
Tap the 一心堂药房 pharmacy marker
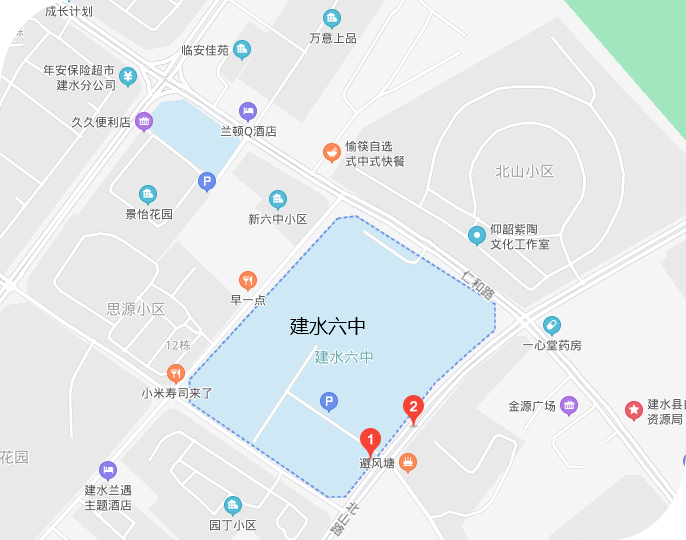point(551,325)
